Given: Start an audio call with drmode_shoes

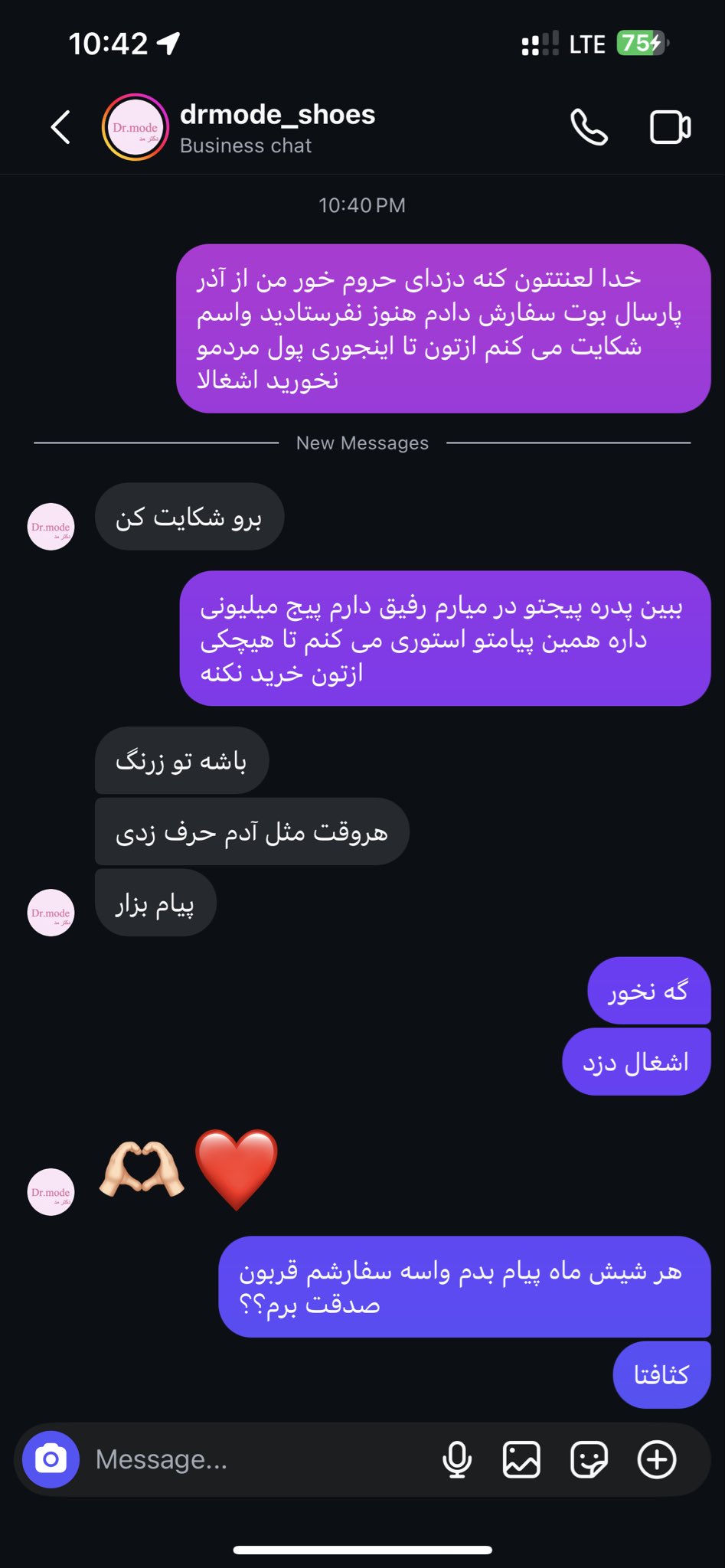Looking at the screenshot, I should [589, 127].
